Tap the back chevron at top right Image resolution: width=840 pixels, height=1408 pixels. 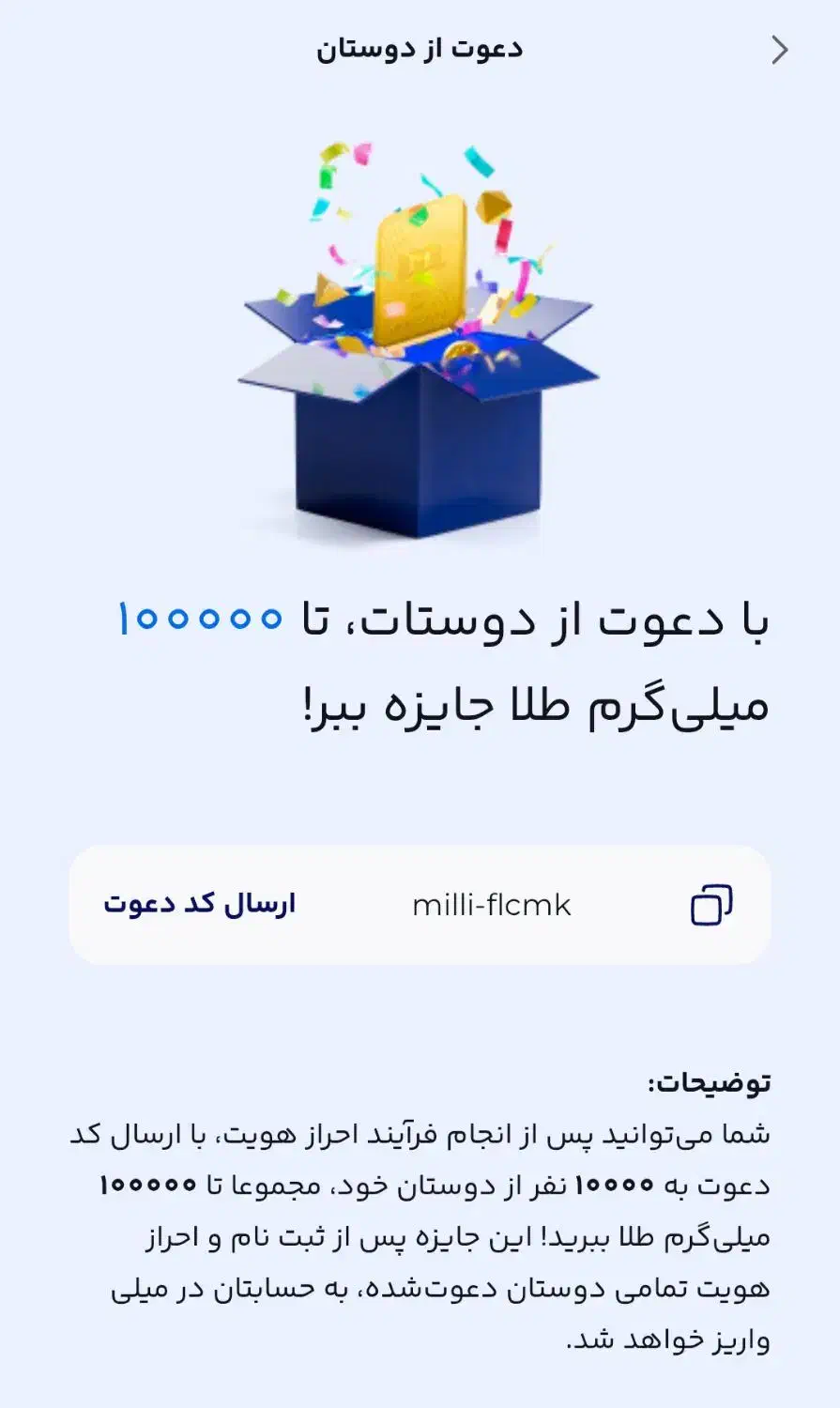777,50
